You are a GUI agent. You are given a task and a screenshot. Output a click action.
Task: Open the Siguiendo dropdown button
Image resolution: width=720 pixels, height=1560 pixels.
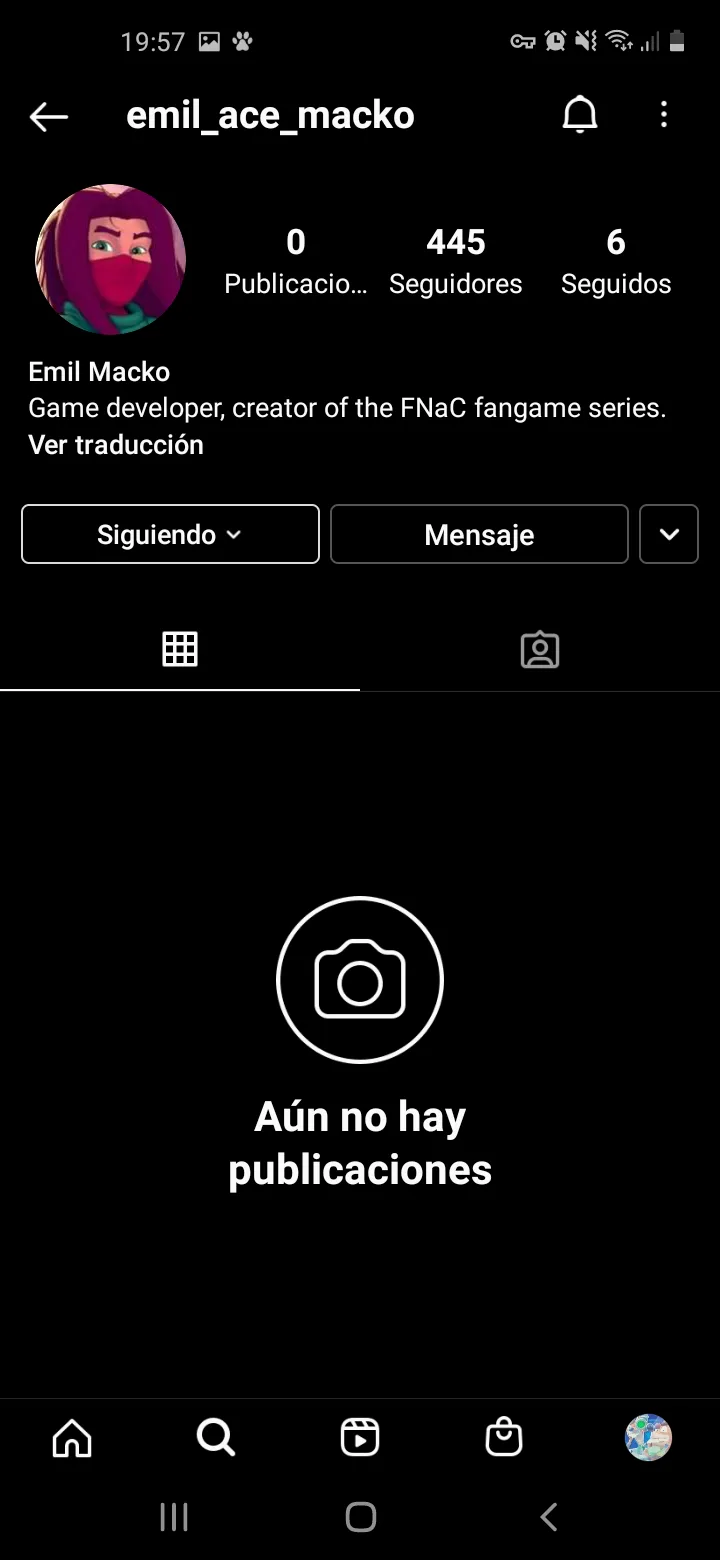pos(170,535)
